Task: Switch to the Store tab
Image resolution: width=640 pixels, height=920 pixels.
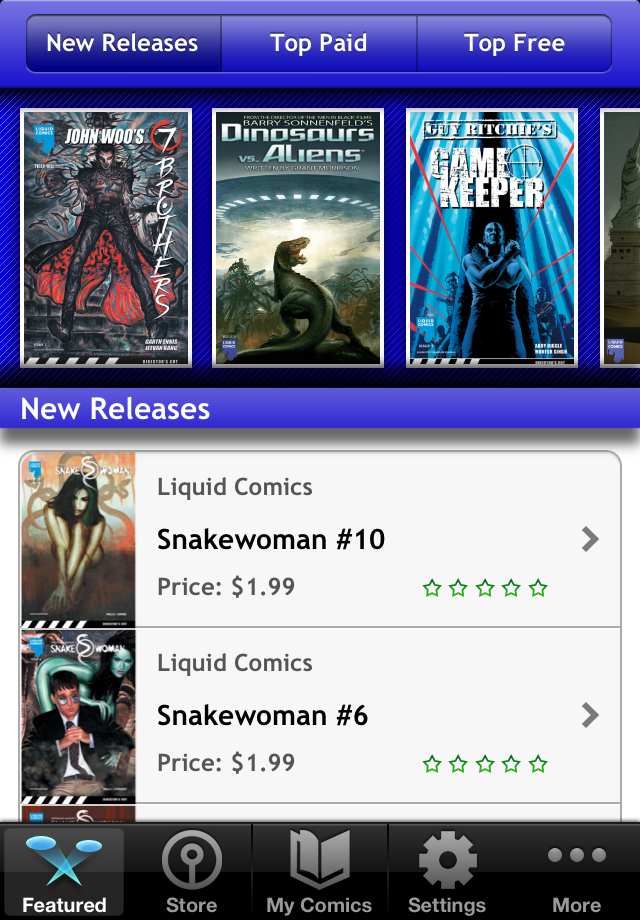Action: (x=191, y=873)
